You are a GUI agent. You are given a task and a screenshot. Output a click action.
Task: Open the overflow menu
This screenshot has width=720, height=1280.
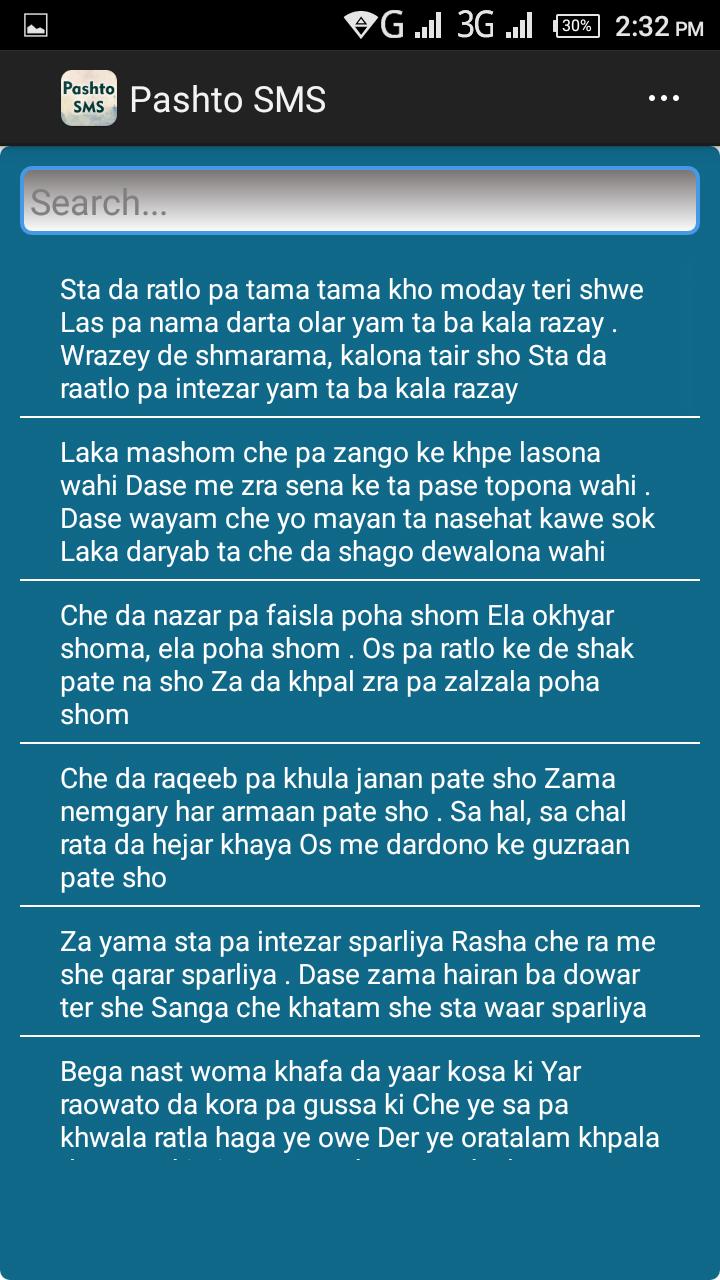(x=663, y=99)
